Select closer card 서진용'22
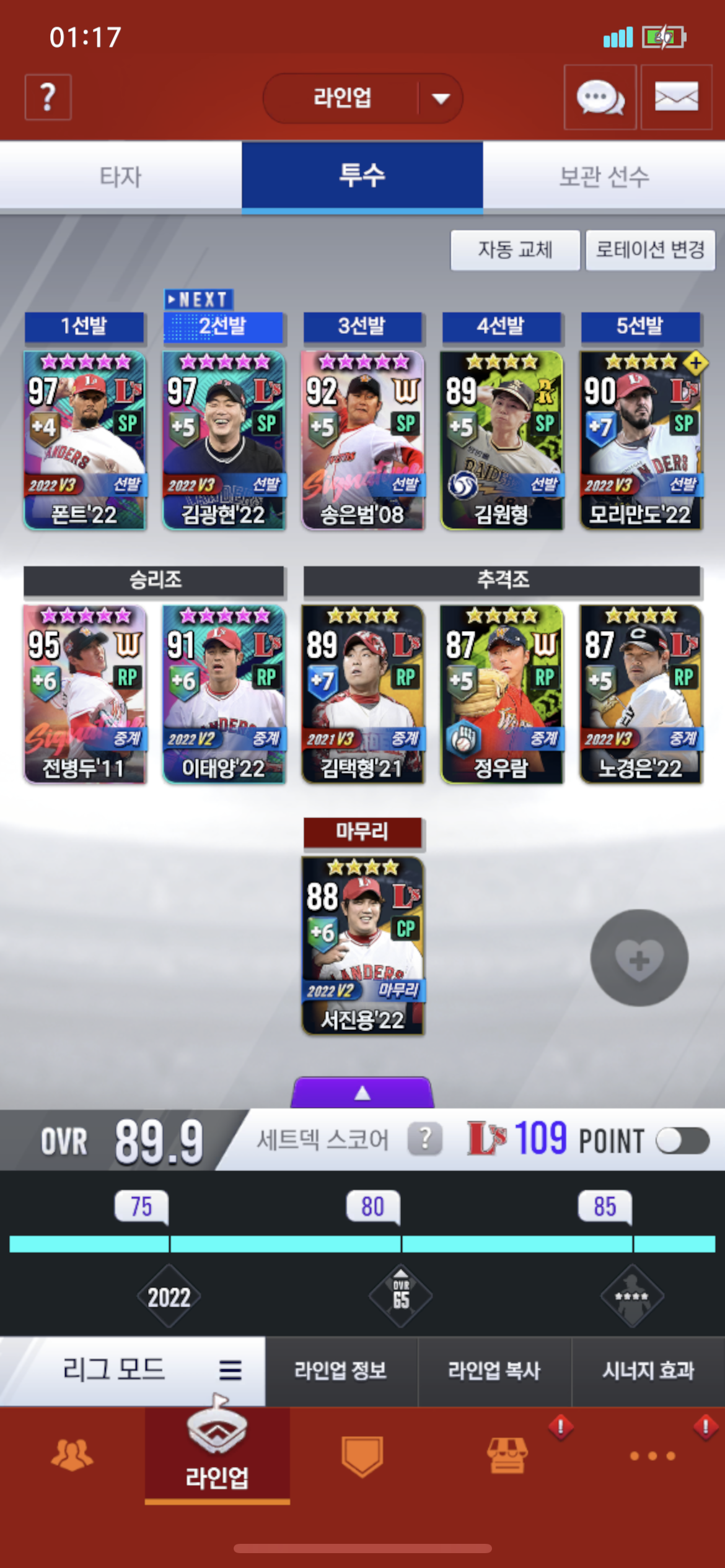The height and width of the screenshot is (1568, 725). pyautogui.click(x=362, y=945)
